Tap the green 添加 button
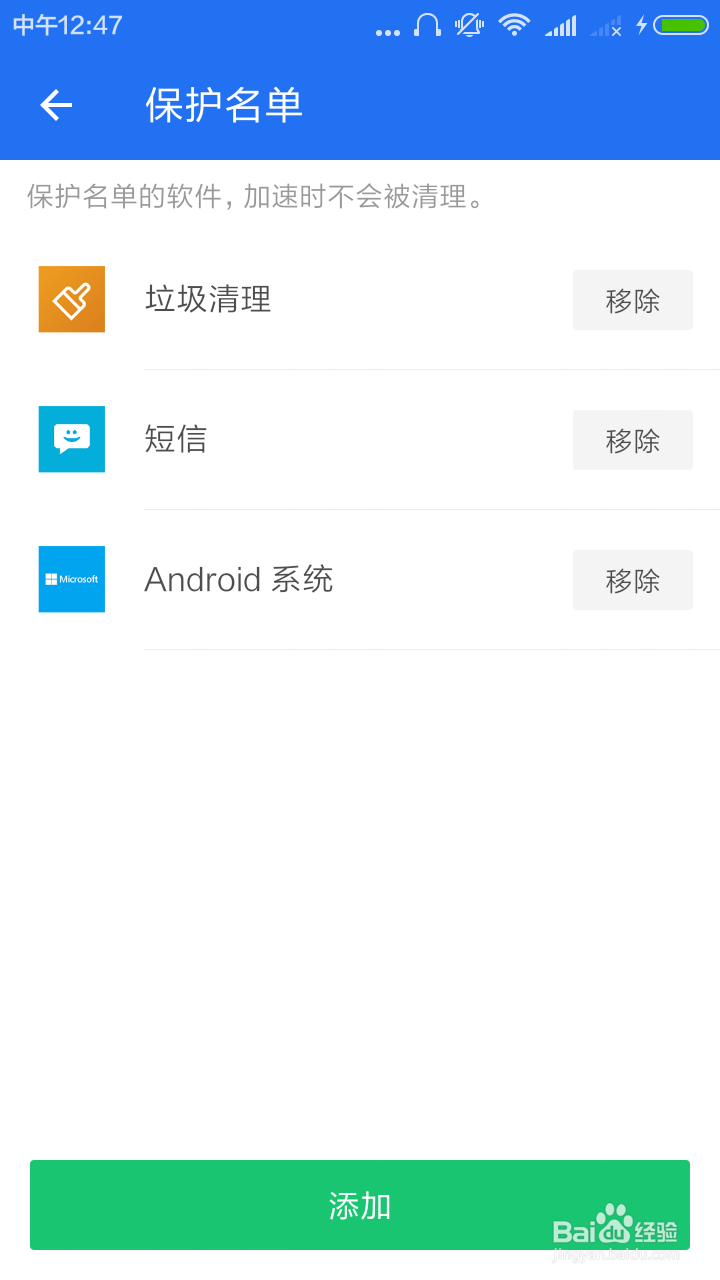The width and height of the screenshot is (720, 1280). tap(360, 1205)
